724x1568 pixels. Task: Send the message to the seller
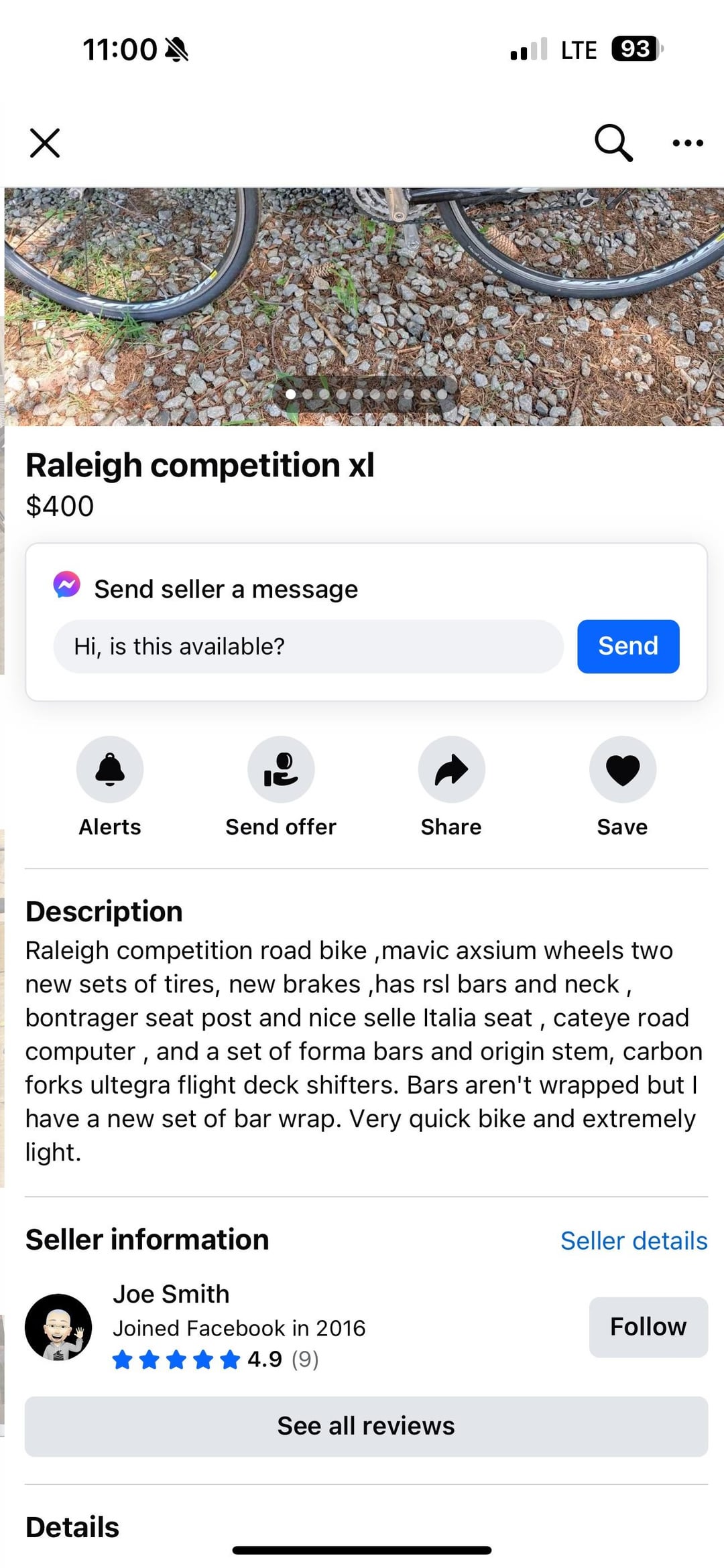[627, 647]
